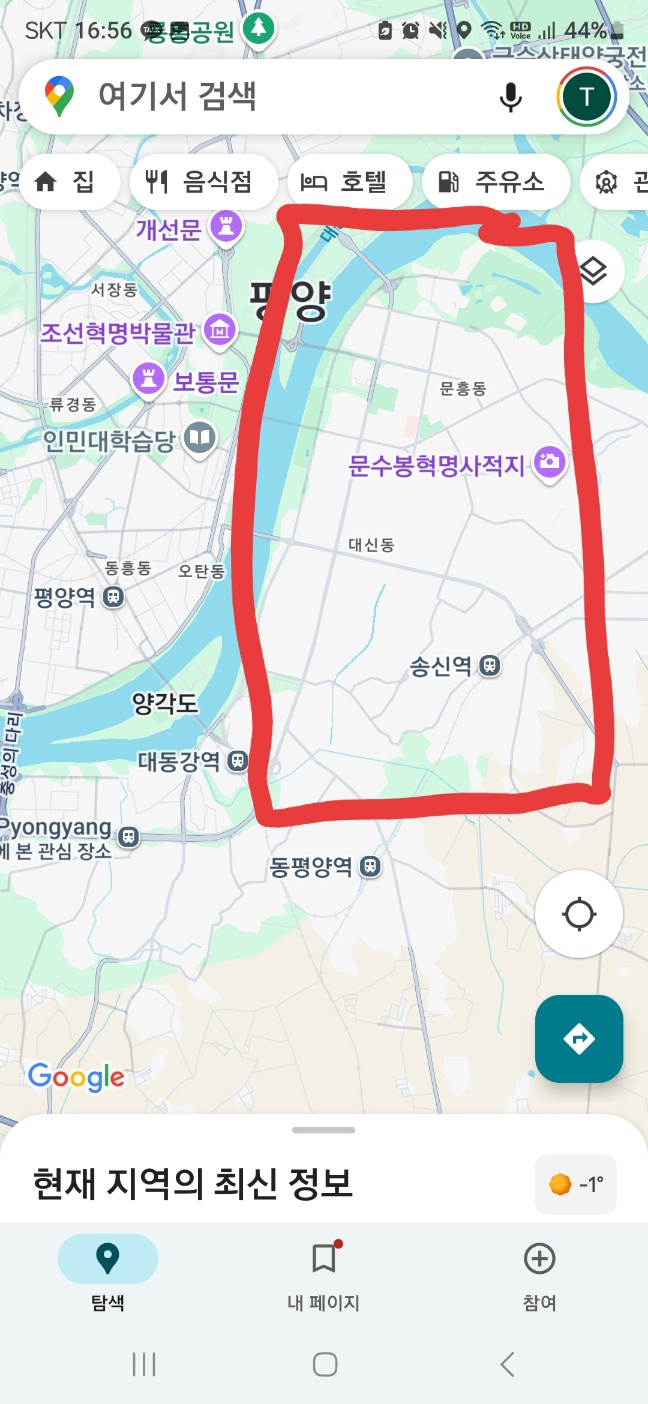The width and height of the screenshot is (648, 1404).
Task: Open directions with the teal arrow button
Action: (x=579, y=1039)
